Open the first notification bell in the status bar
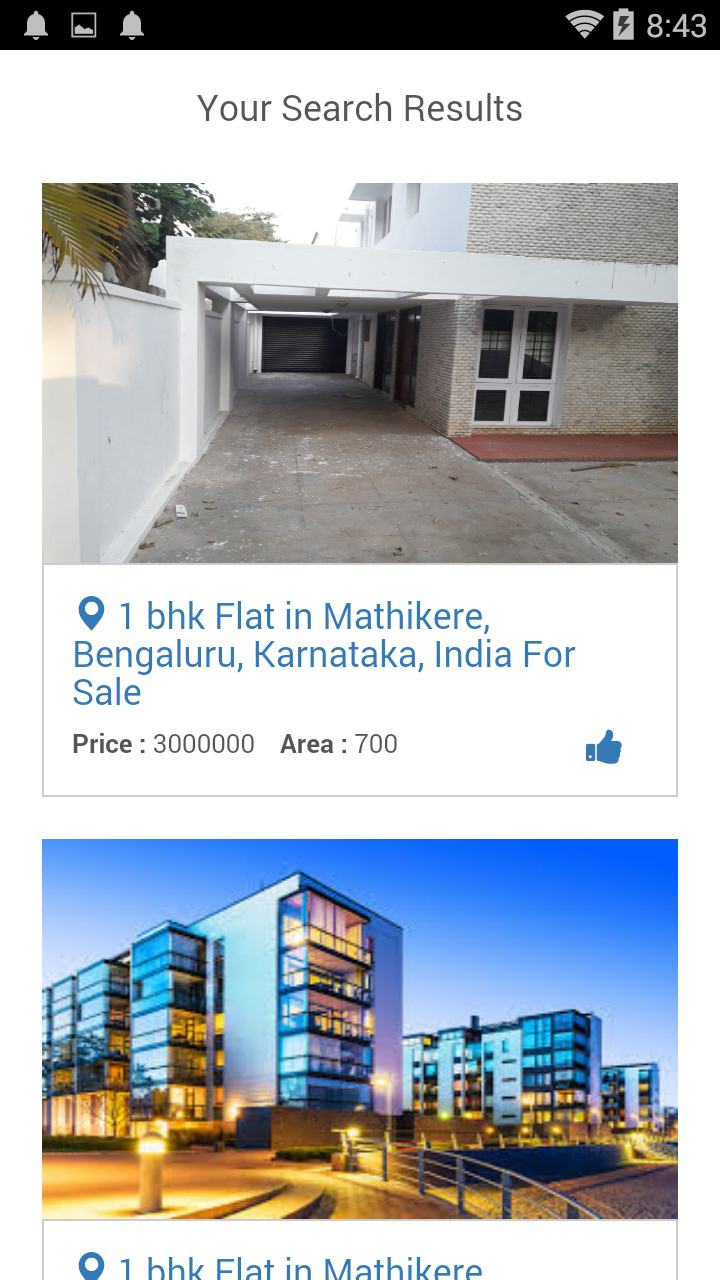Image resolution: width=720 pixels, height=1280 pixels. [37, 25]
